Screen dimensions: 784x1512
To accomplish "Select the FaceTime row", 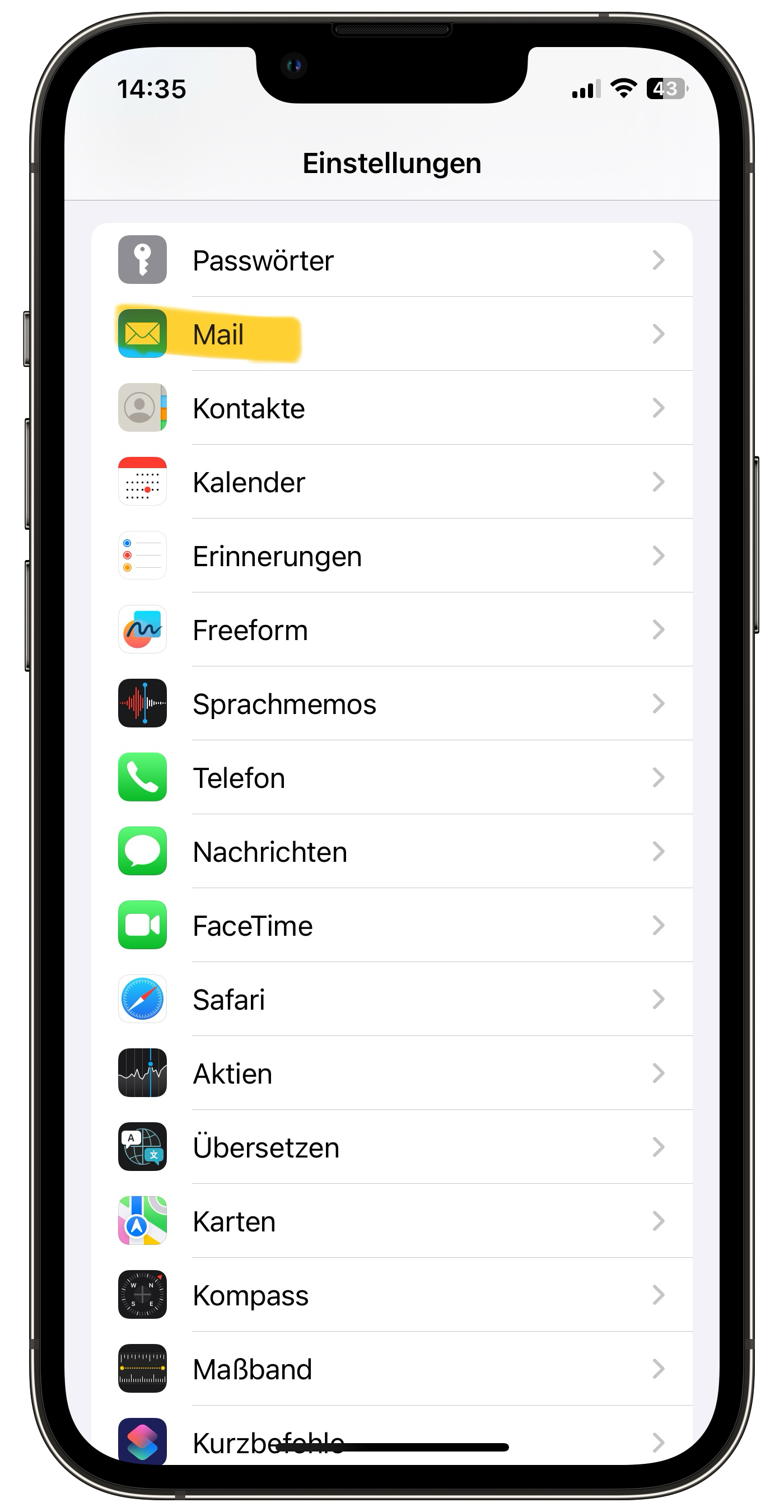I will click(391, 926).
